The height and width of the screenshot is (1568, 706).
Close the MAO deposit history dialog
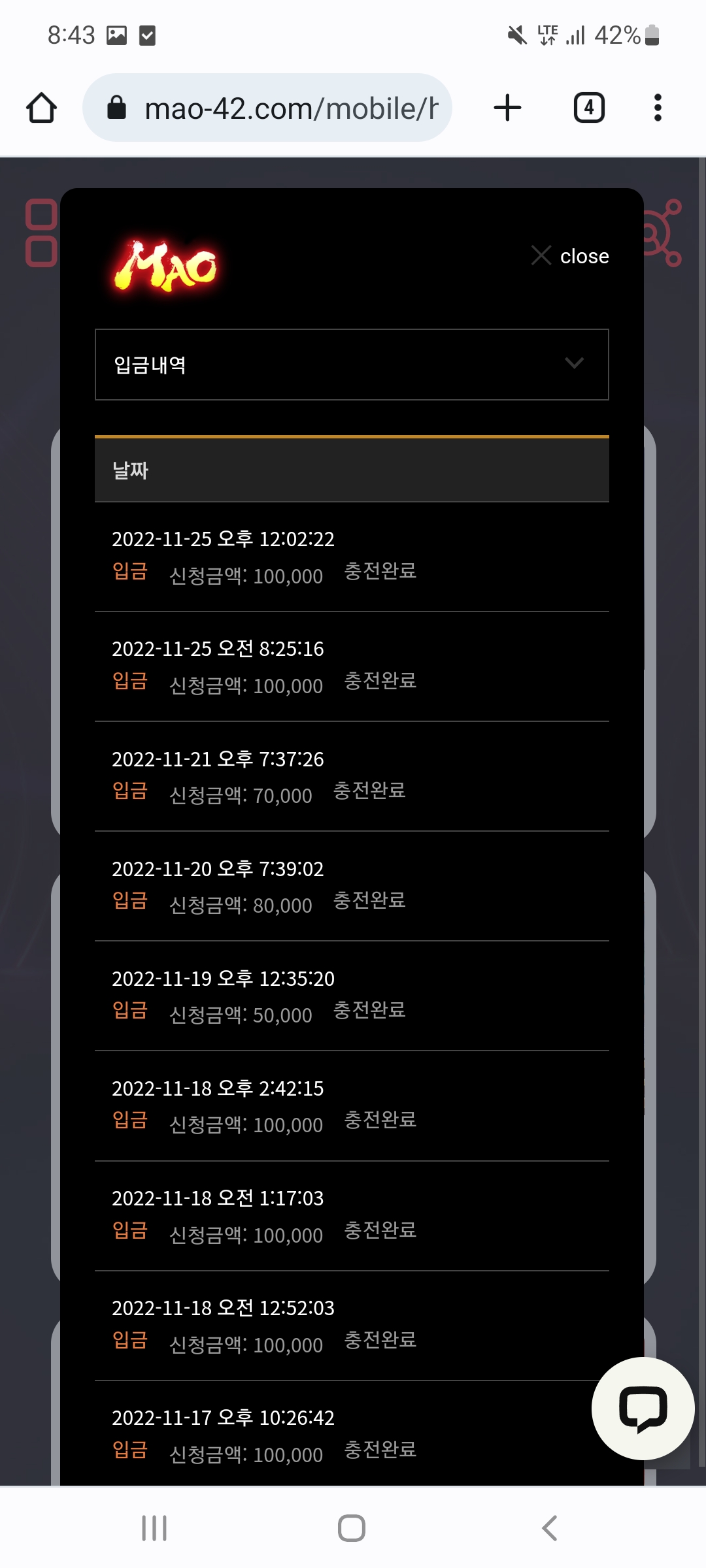click(570, 255)
